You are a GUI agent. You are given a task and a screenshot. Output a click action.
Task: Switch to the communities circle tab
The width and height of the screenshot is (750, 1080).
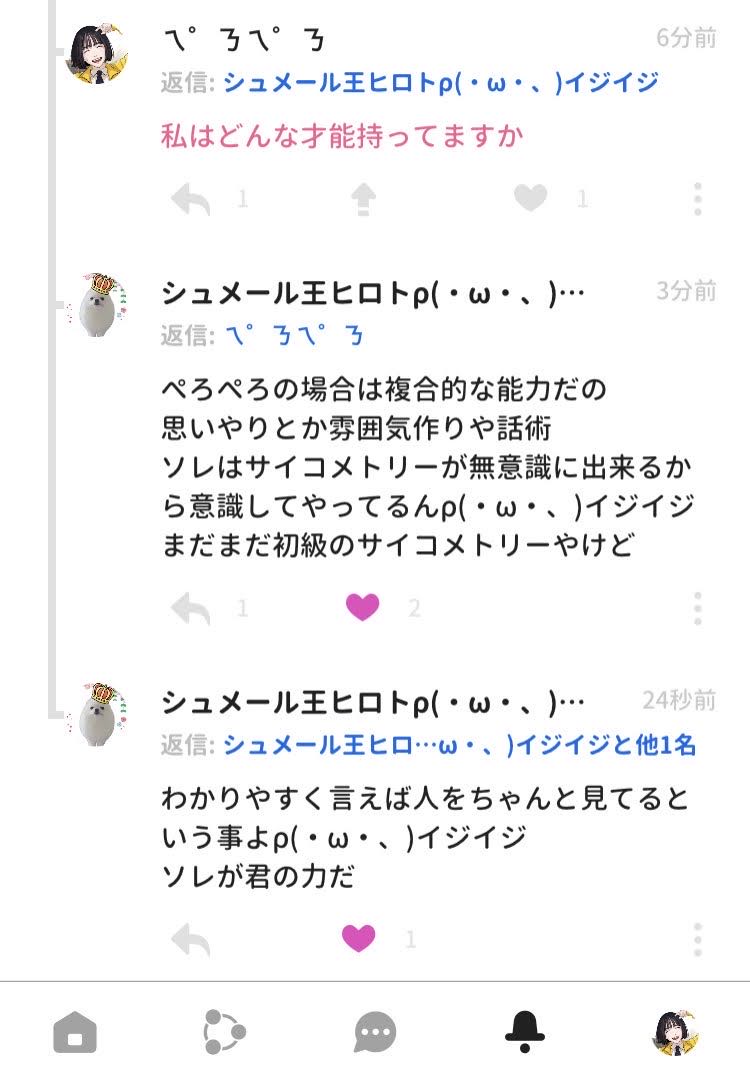pyautogui.click(x=224, y=1032)
